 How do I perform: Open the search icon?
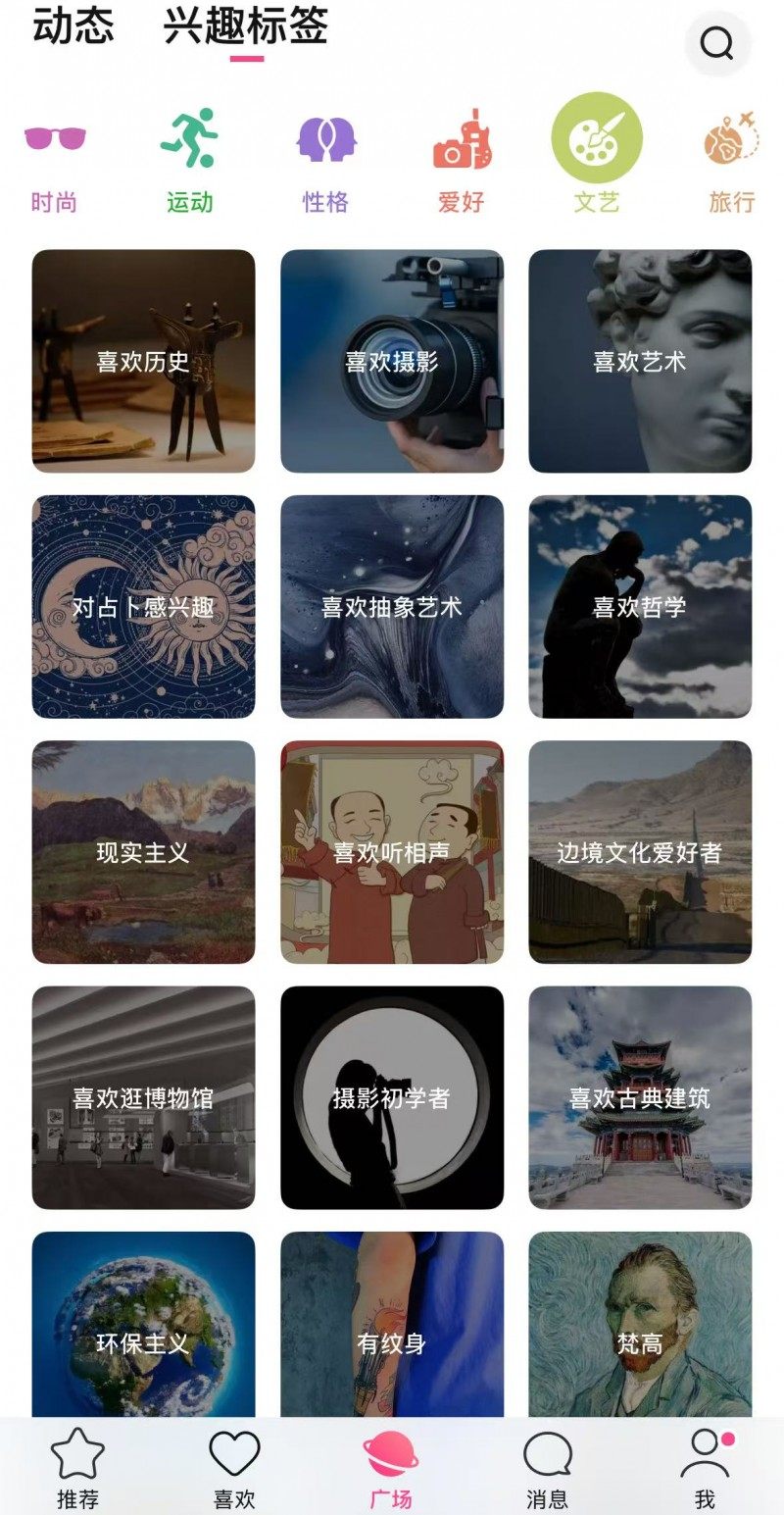point(717,43)
